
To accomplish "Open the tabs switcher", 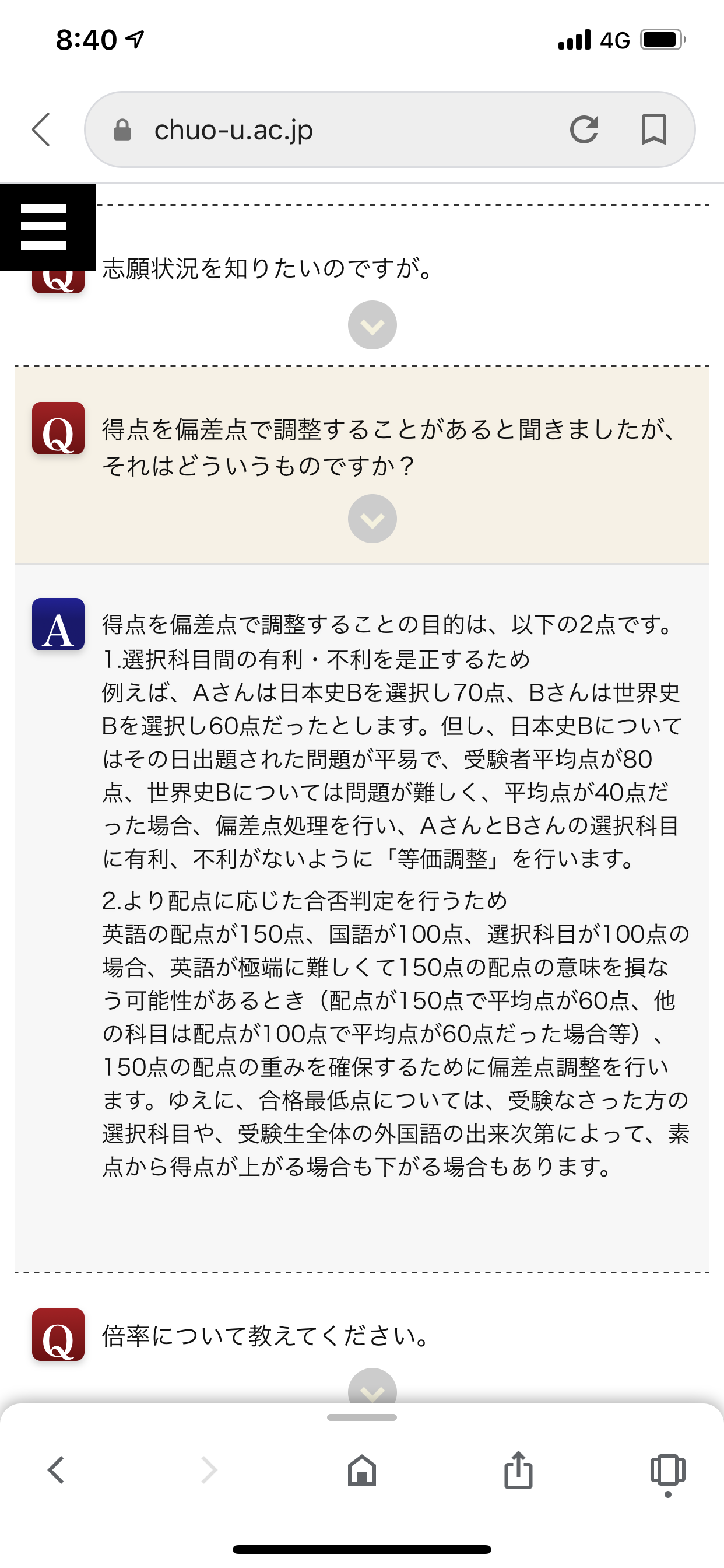I will [x=668, y=1471].
